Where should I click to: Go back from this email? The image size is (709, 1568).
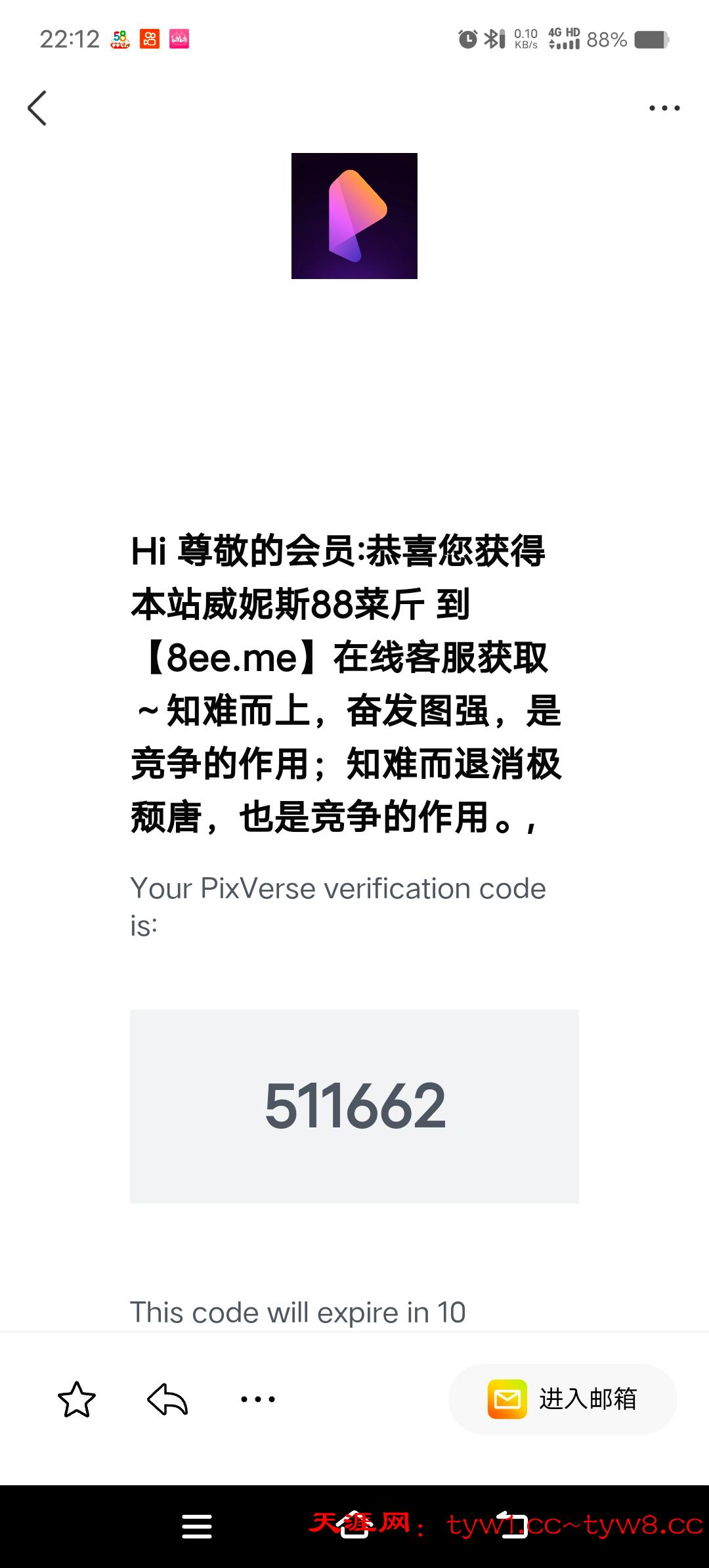point(37,108)
